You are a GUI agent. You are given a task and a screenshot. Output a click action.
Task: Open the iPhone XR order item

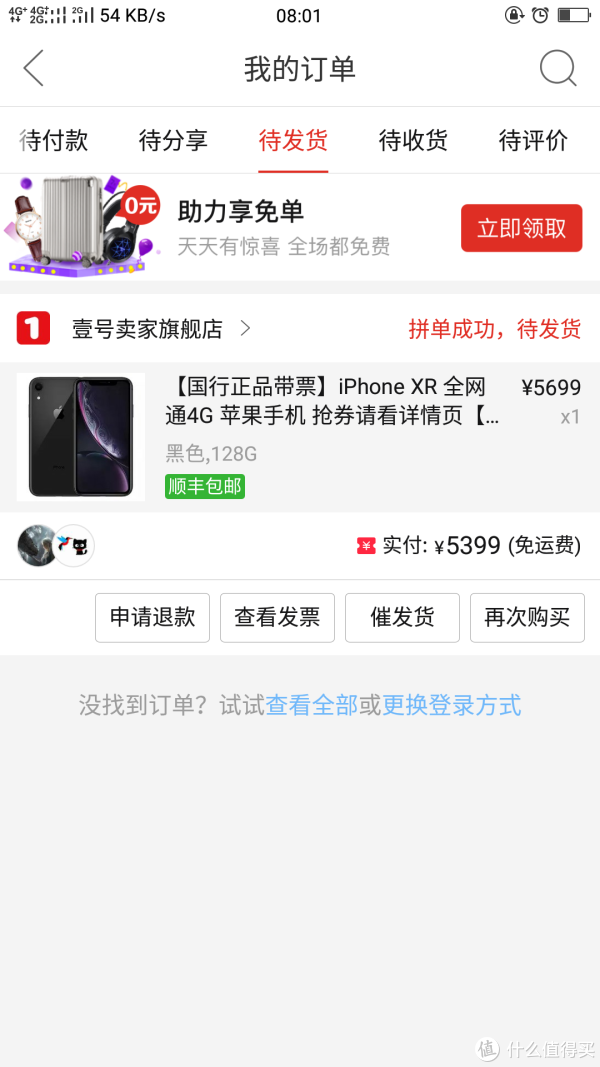pos(300,437)
